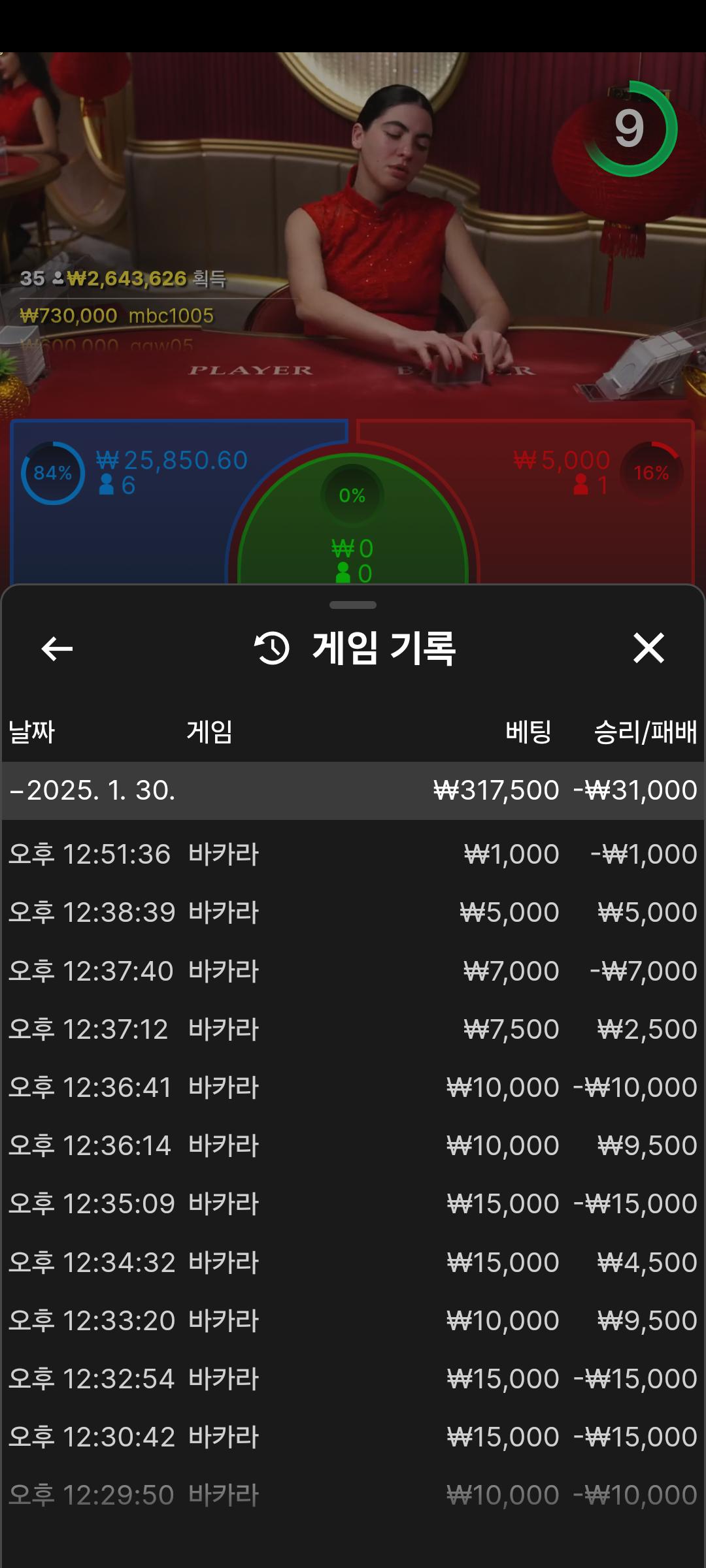The width and height of the screenshot is (706, 1568).
Task: View the 12:36:14 baccarat round
Action: tap(353, 1145)
